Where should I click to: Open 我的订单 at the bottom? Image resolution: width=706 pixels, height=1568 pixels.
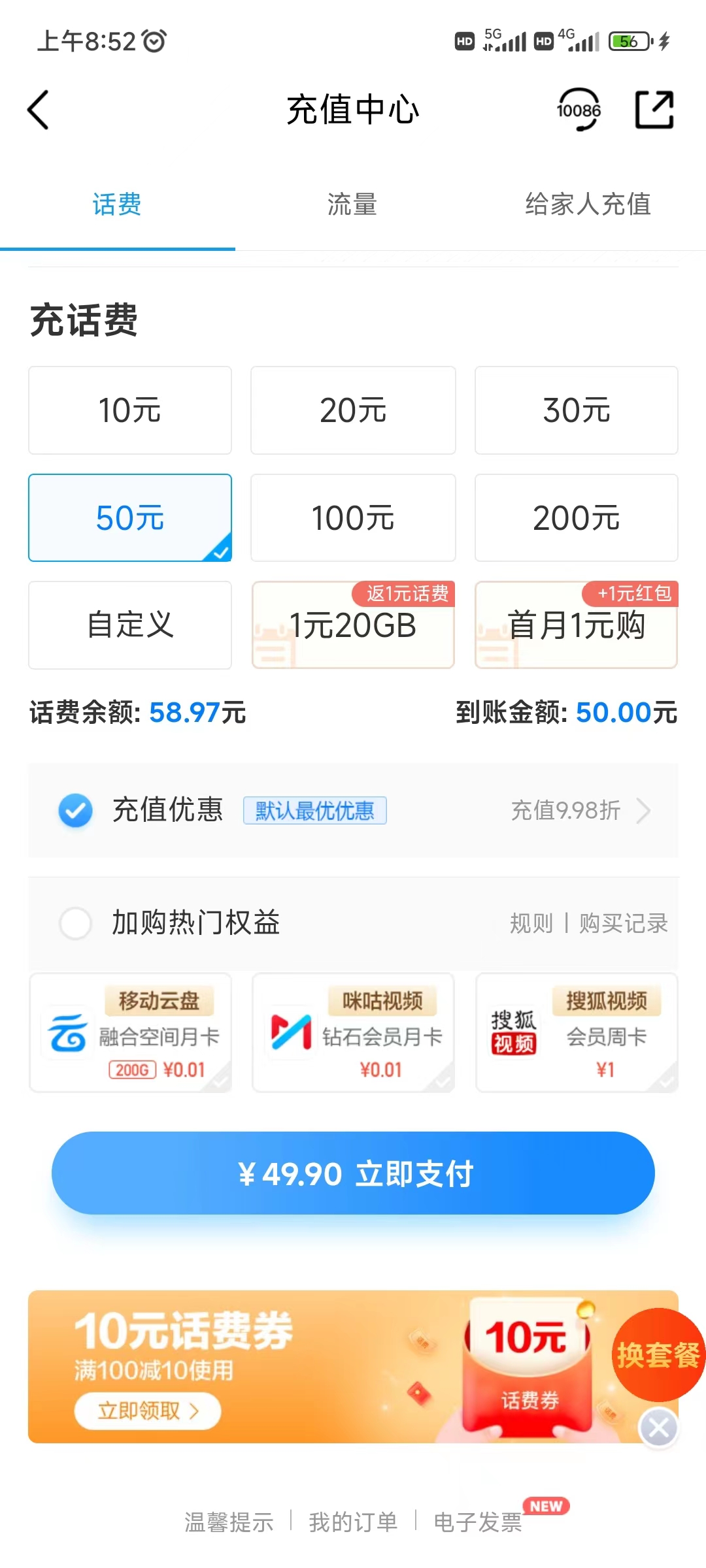354,1522
